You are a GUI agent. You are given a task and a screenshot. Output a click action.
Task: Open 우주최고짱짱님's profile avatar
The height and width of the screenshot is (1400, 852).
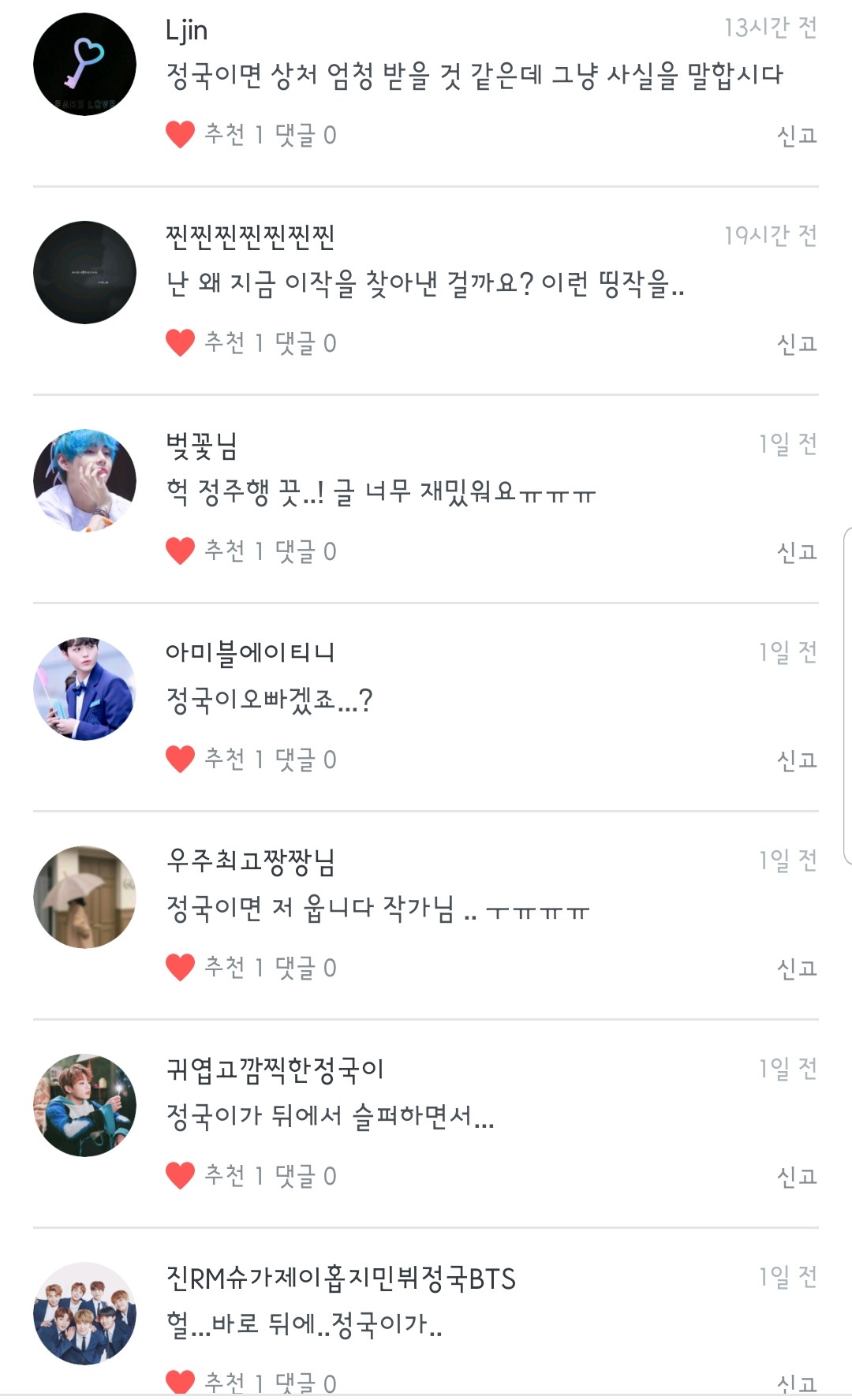click(84, 897)
